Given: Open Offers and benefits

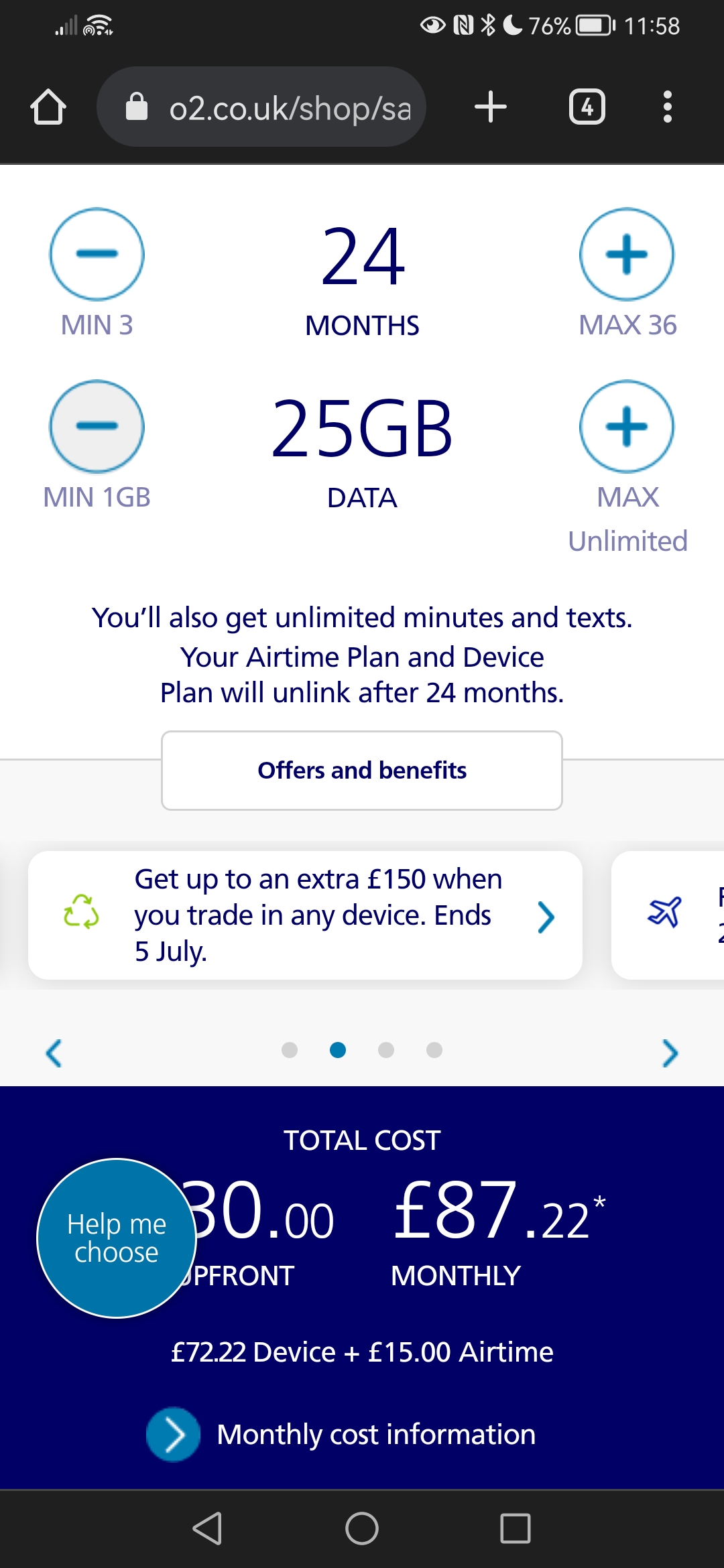Looking at the screenshot, I should 361,771.
